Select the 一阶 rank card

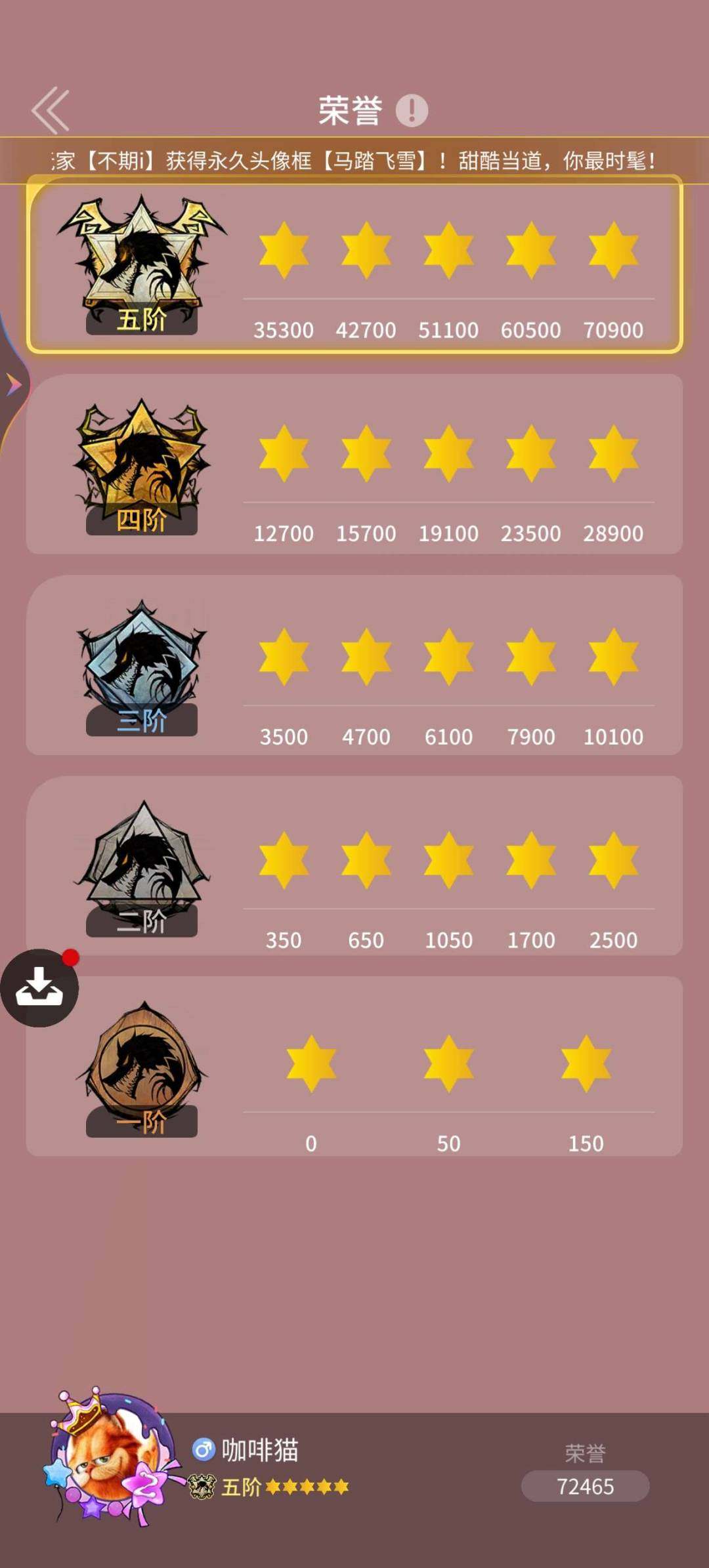tap(354, 1067)
